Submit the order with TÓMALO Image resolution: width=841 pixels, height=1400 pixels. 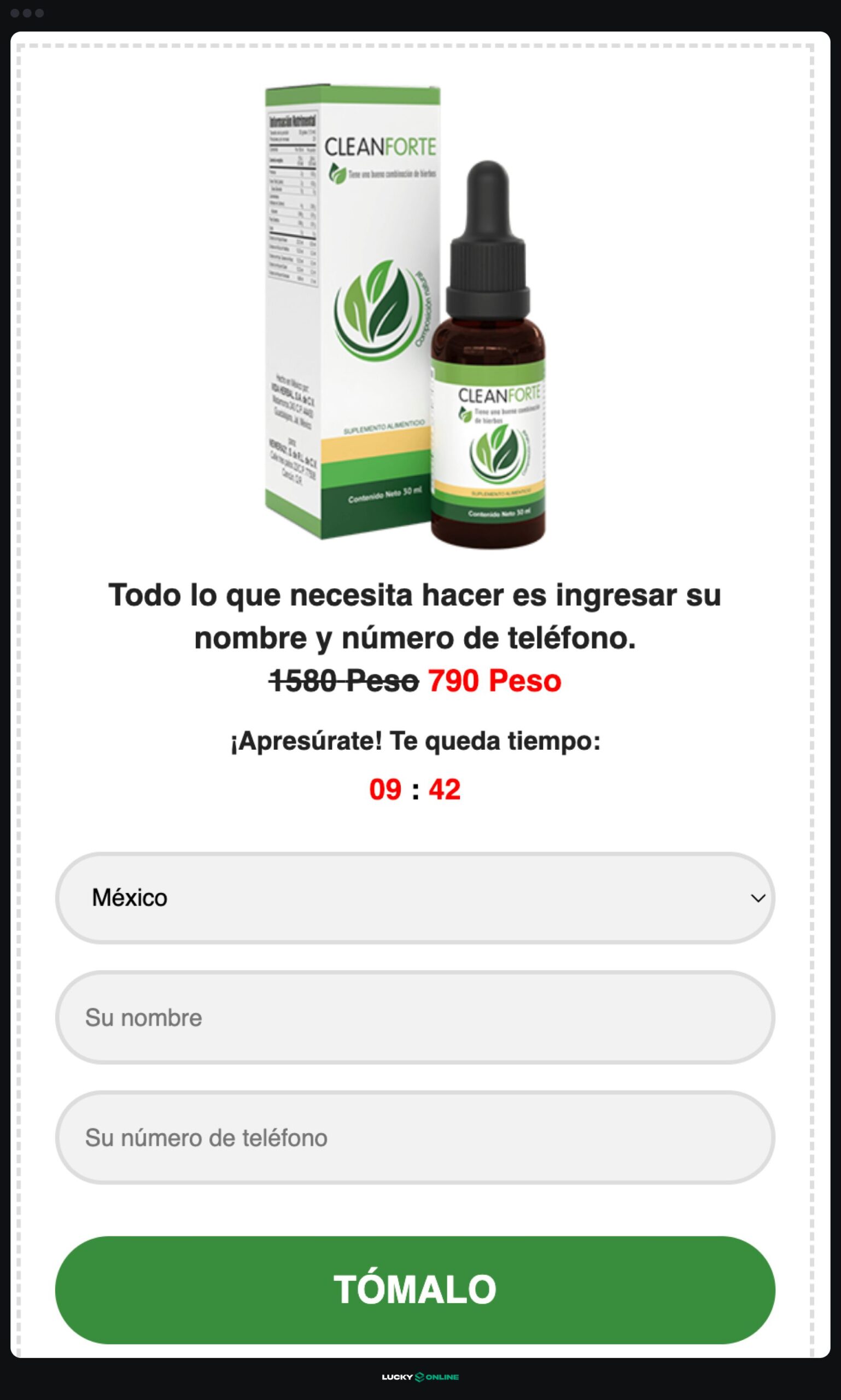pos(415,1290)
